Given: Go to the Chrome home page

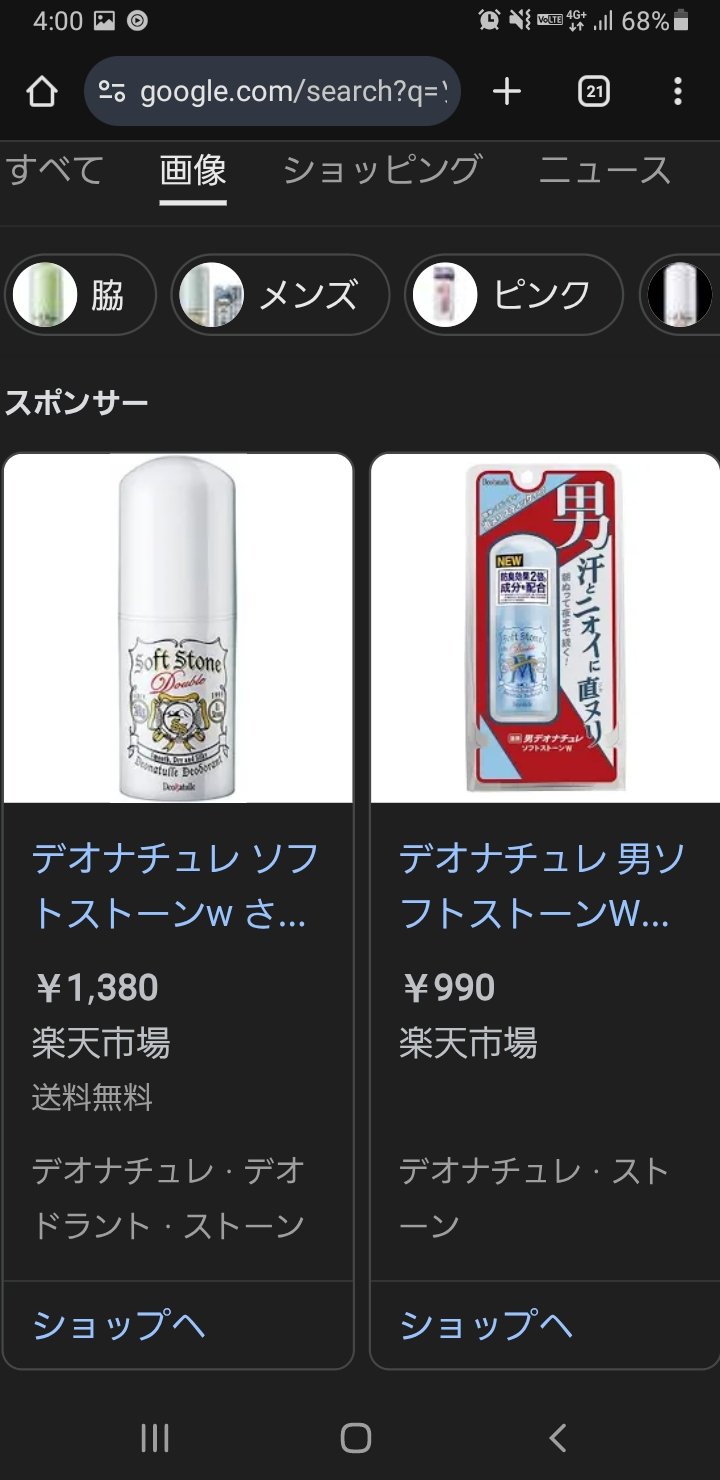Looking at the screenshot, I should click(x=42, y=92).
